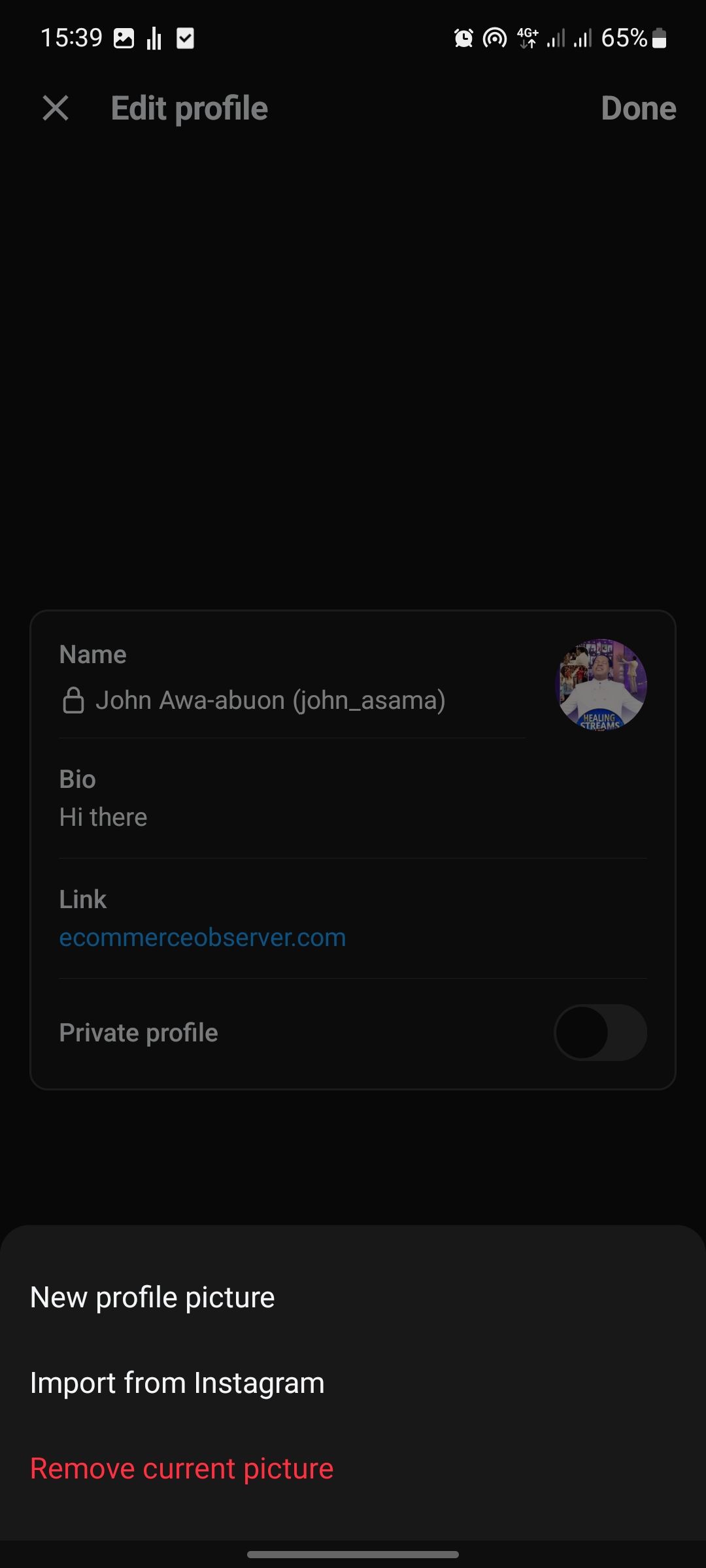Open the ecommerceobserver.com link

203,938
